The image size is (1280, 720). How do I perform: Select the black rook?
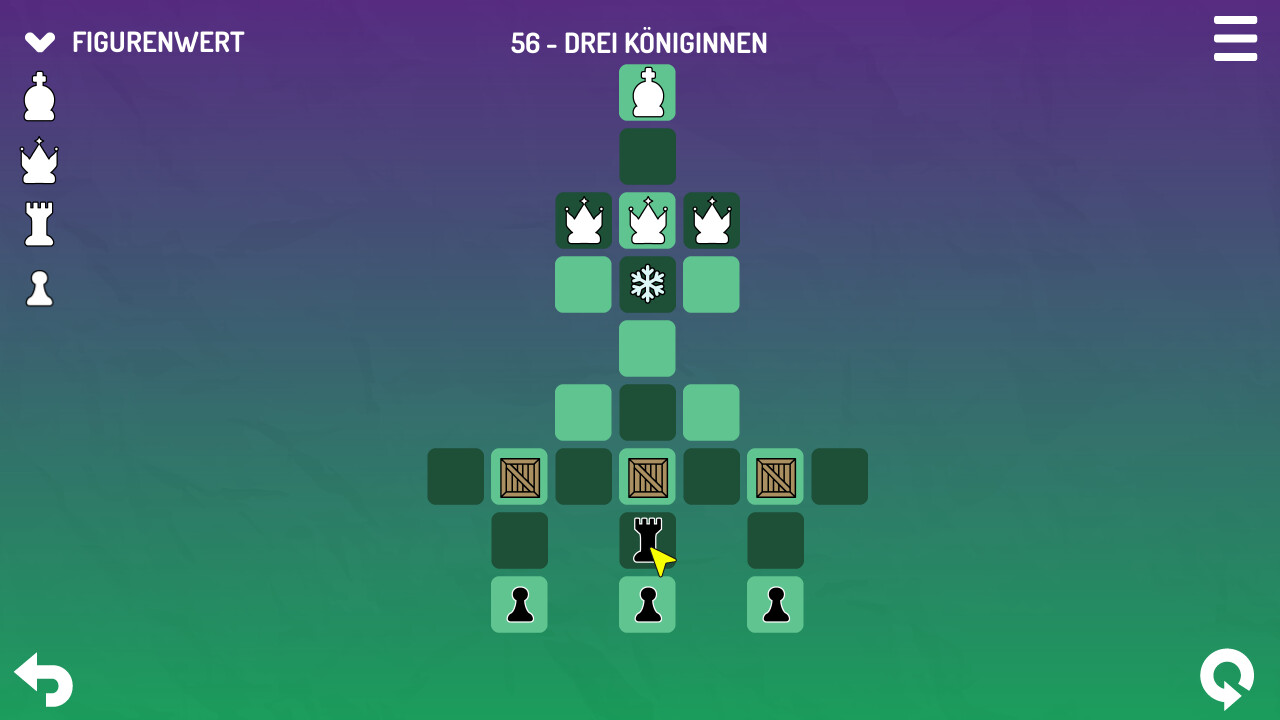point(647,540)
